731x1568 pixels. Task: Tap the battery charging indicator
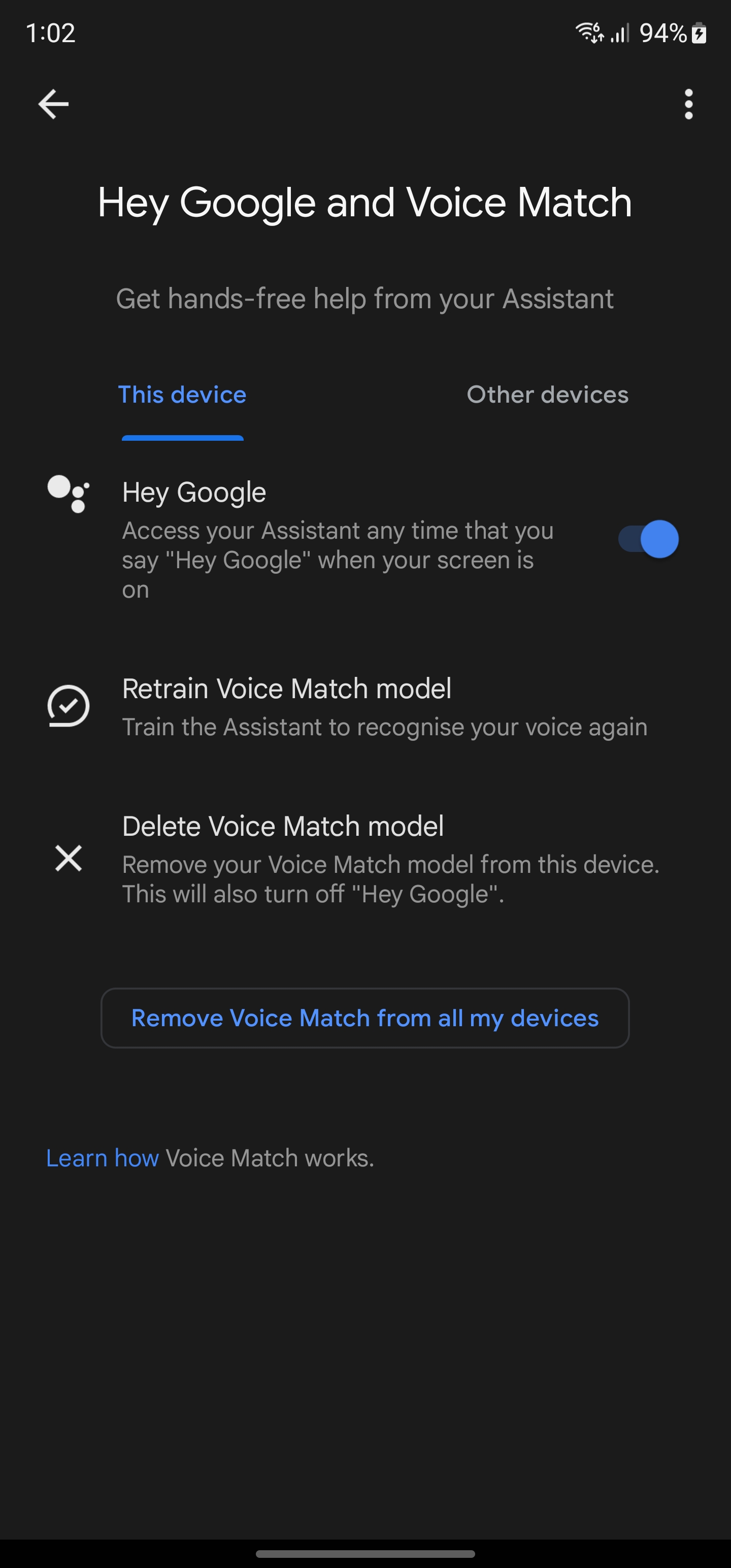(700, 34)
